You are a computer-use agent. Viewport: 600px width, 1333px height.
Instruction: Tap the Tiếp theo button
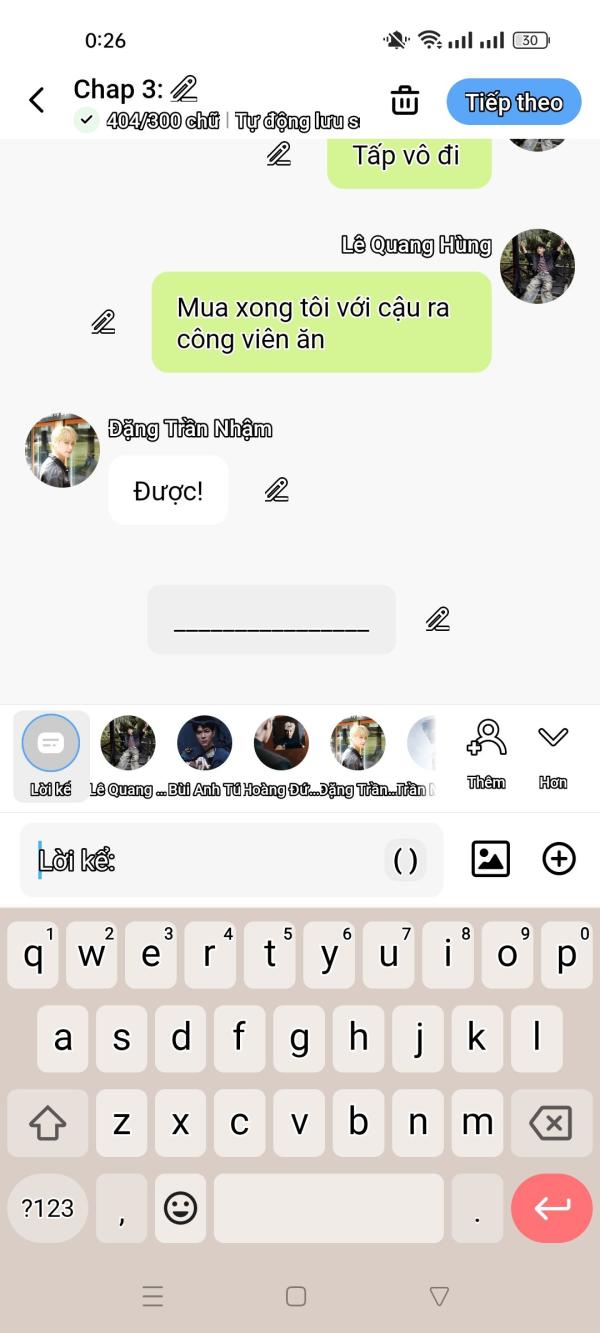coord(514,102)
